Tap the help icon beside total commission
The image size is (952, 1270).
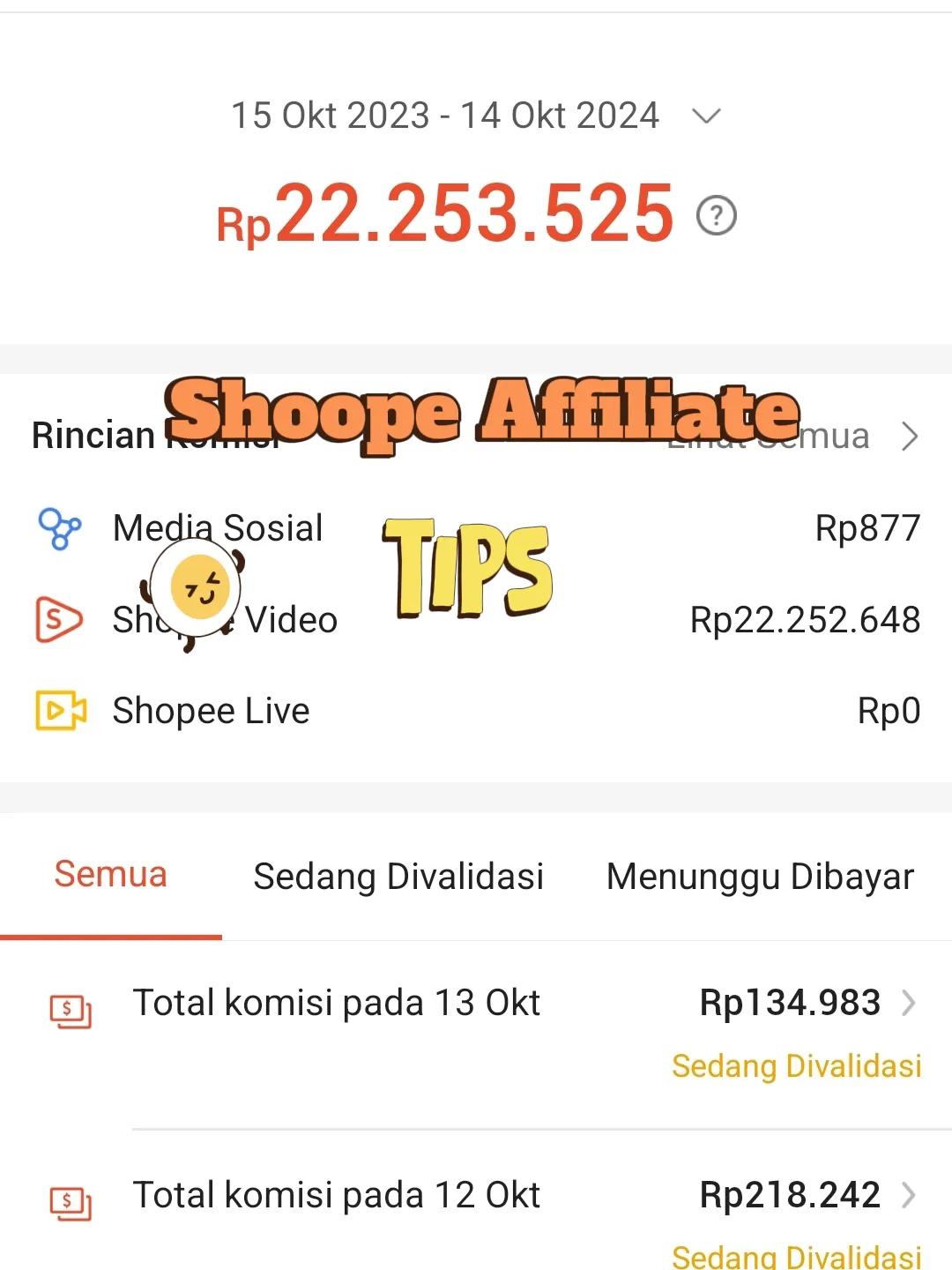click(x=717, y=215)
